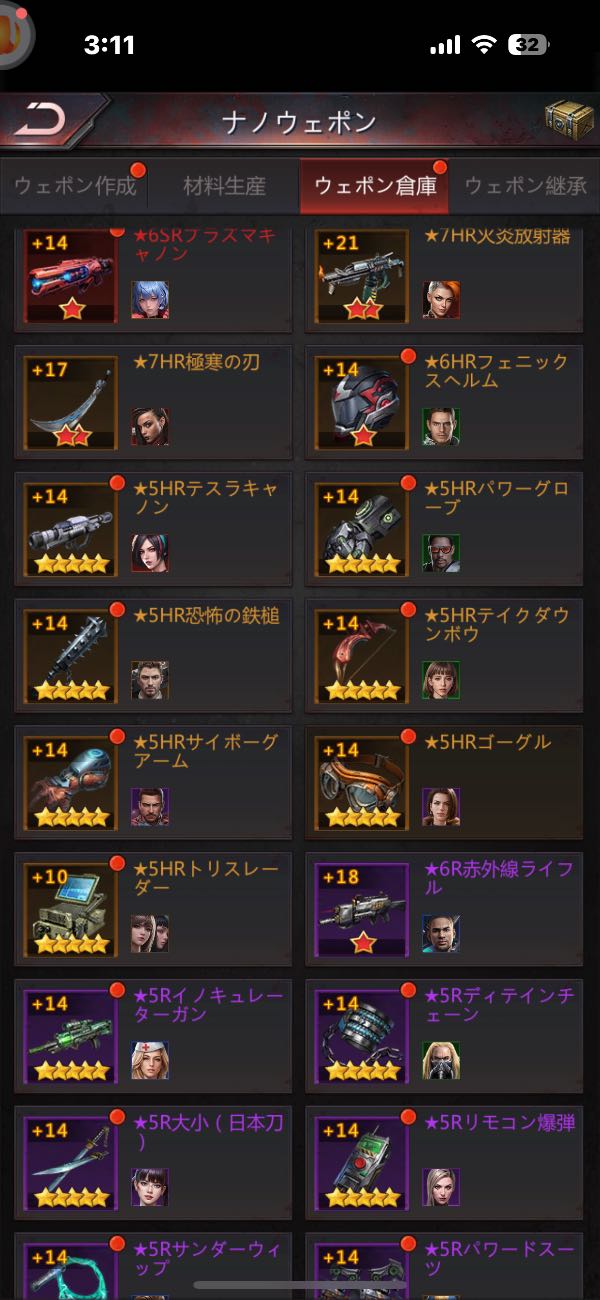The width and height of the screenshot is (600, 1300).
Task: Switch to ウェポン継承 tab
Action: (x=524, y=186)
